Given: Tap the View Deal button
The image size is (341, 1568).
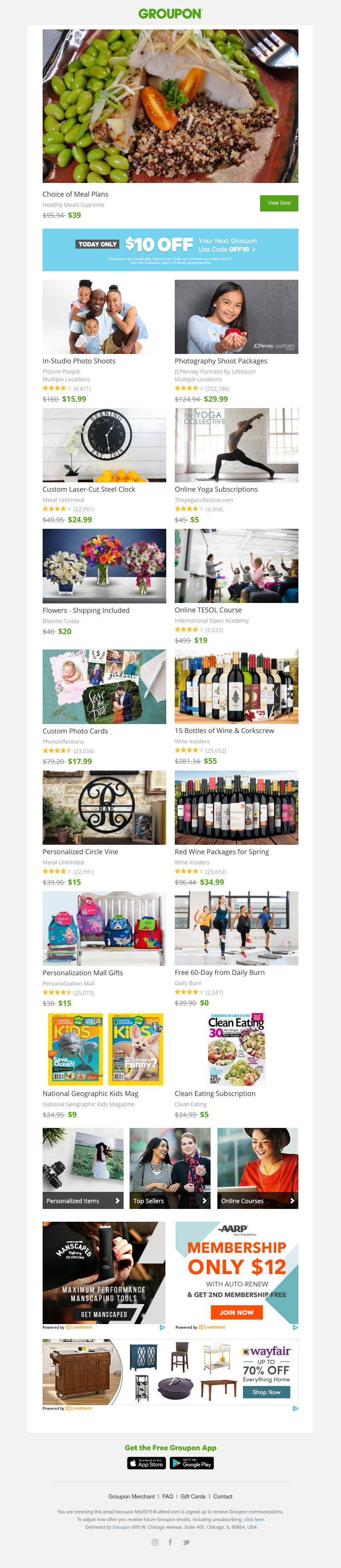Looking at the screenshot, I should [279, 203].
